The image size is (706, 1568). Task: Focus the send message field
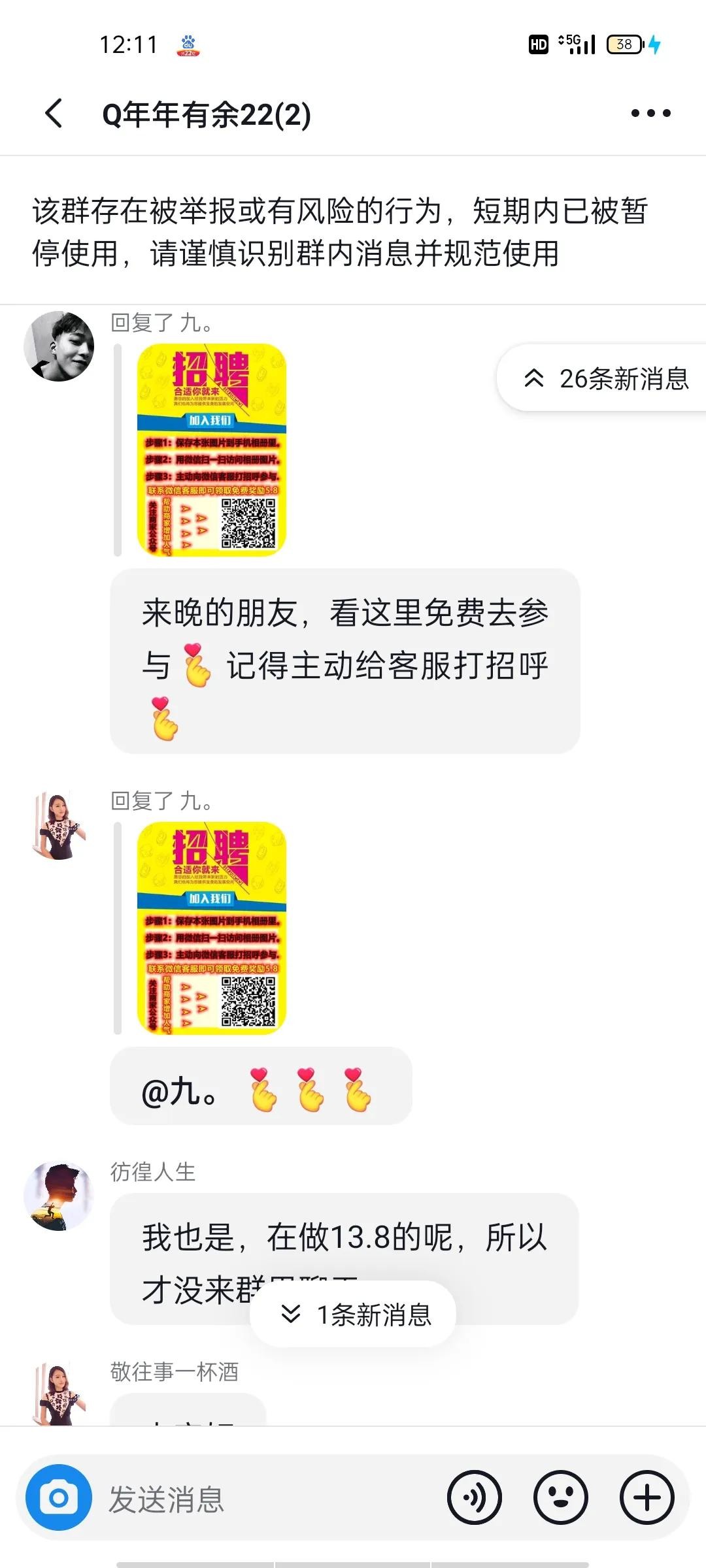pyautogui.click(x=261, y=1498)
